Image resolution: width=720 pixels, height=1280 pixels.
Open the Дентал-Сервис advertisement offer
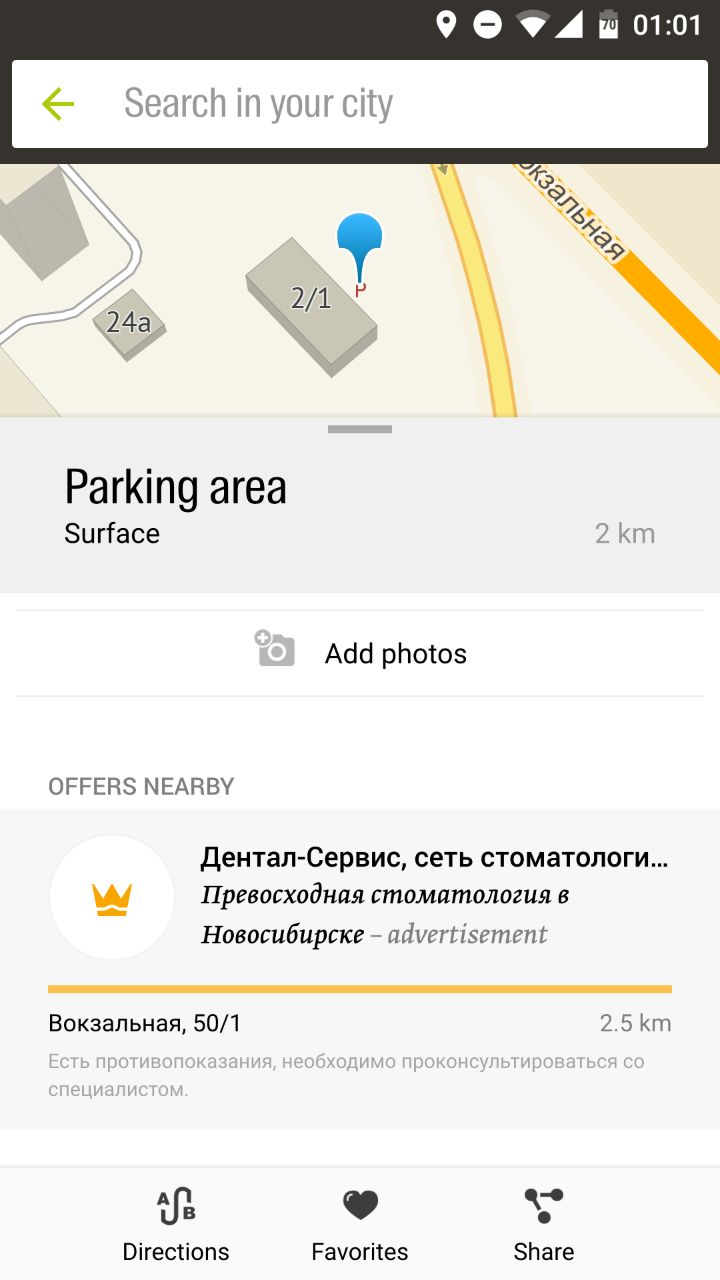(360, 969)
